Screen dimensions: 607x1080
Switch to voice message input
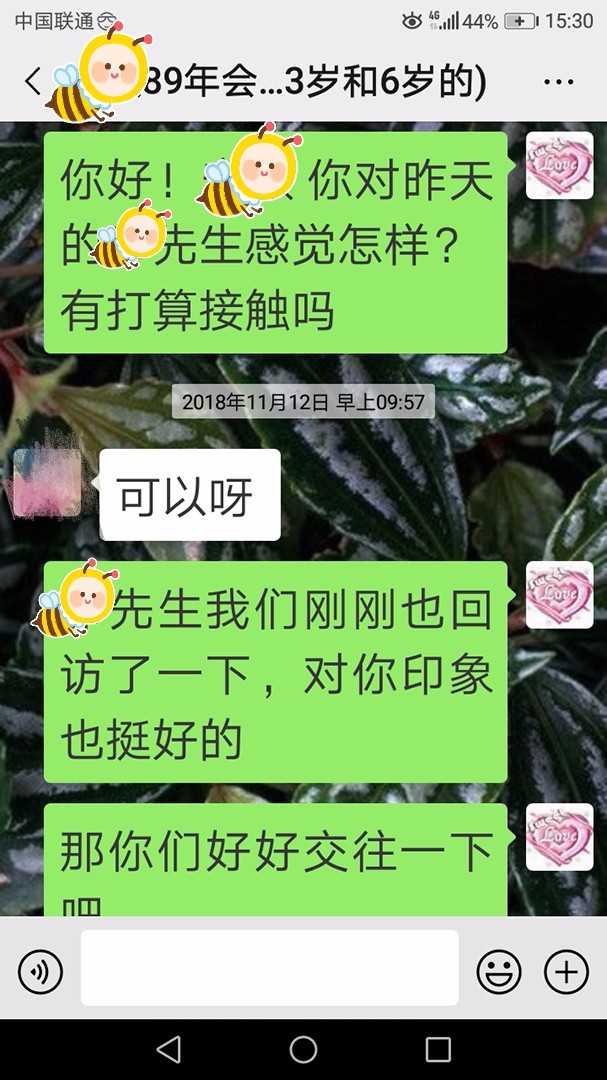[40, 970]
